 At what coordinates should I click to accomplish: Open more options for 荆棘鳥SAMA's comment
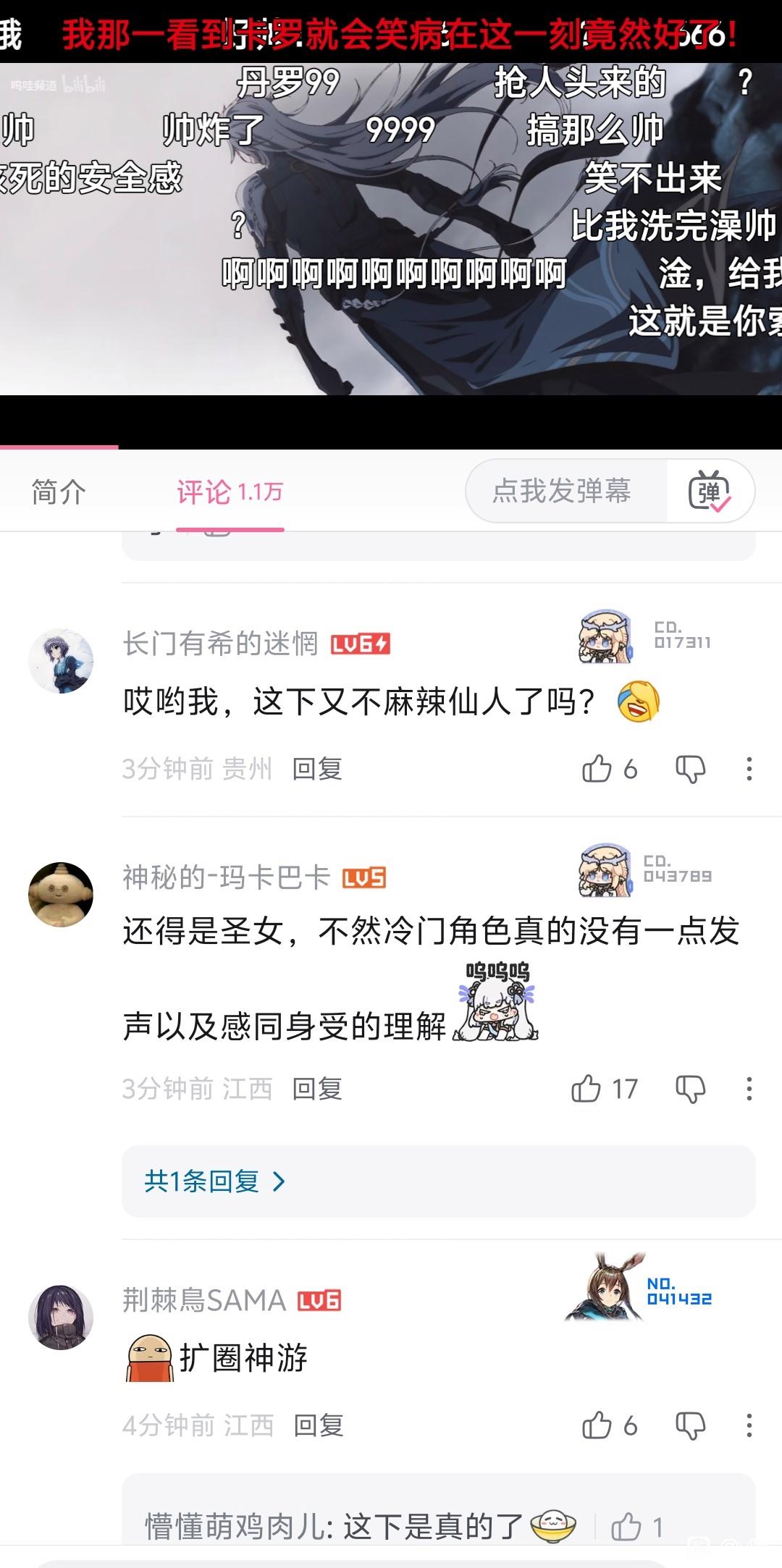tap(749, 1425)
